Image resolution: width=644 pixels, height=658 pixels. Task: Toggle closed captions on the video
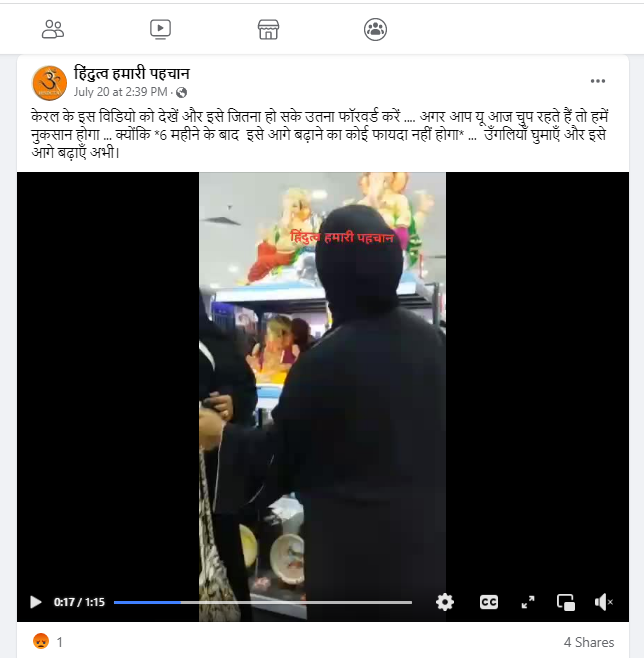pos(488,602)
